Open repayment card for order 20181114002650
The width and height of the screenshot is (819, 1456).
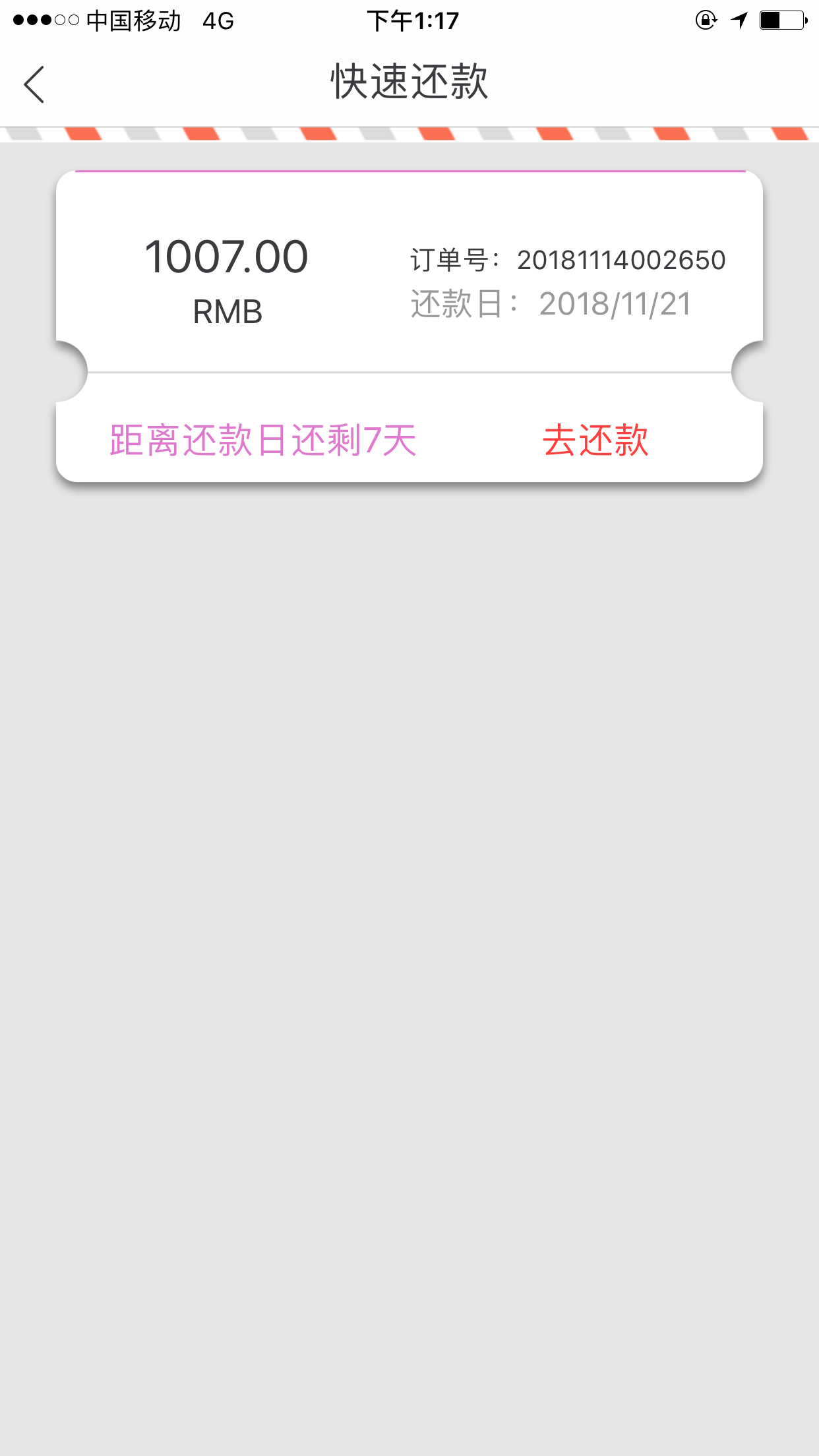[x=409, y=326]
